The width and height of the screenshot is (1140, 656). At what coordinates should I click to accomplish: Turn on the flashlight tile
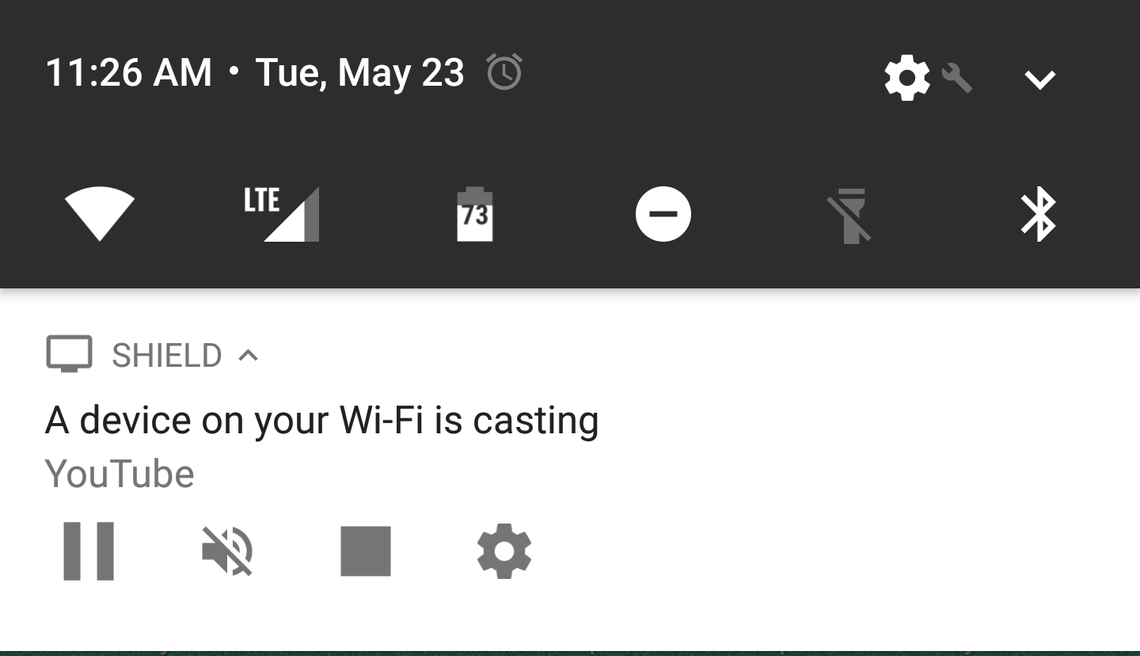849,214
